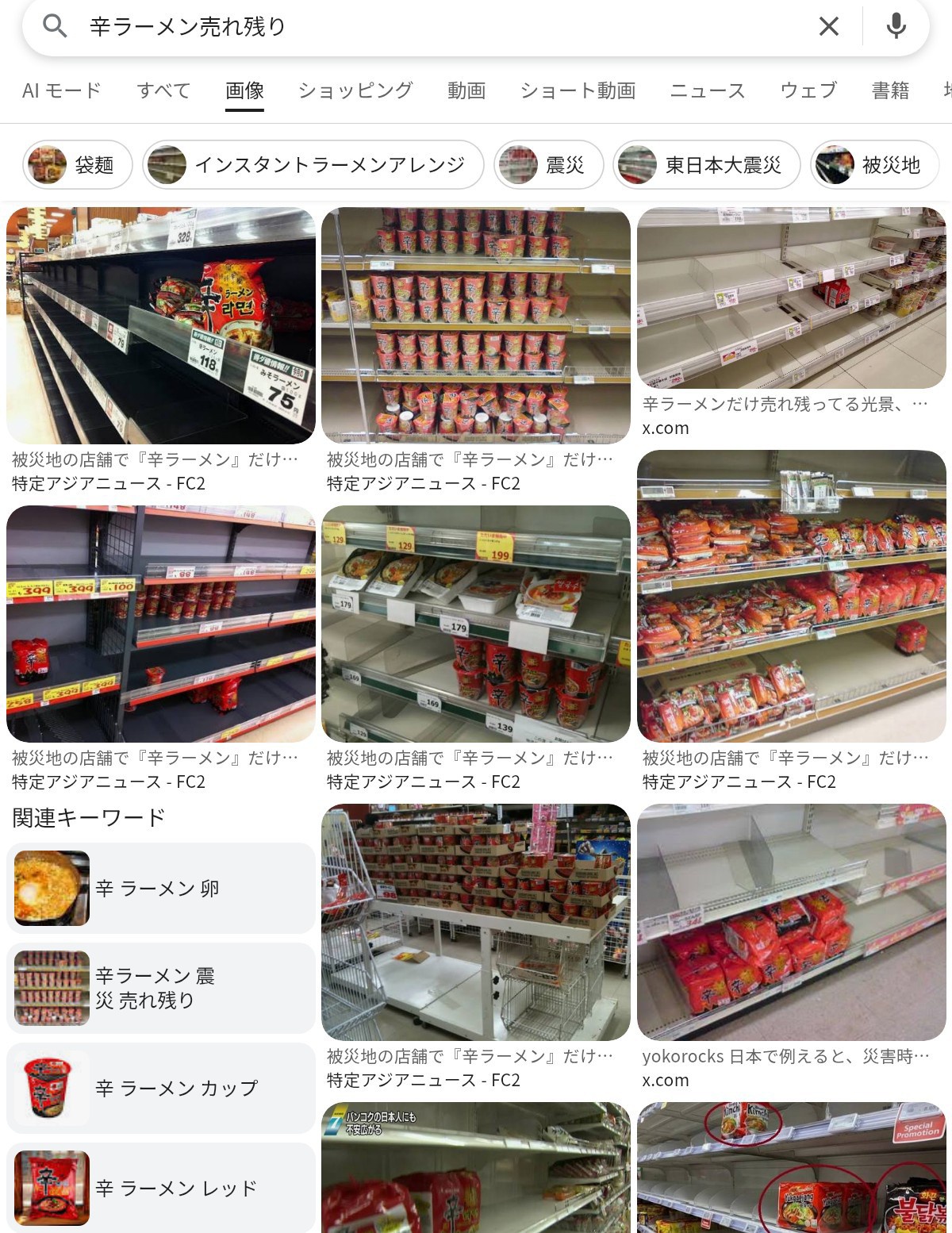952x1233 pixels.
Task: Select the 被災地 filter chip
Action: coord(874,165)
